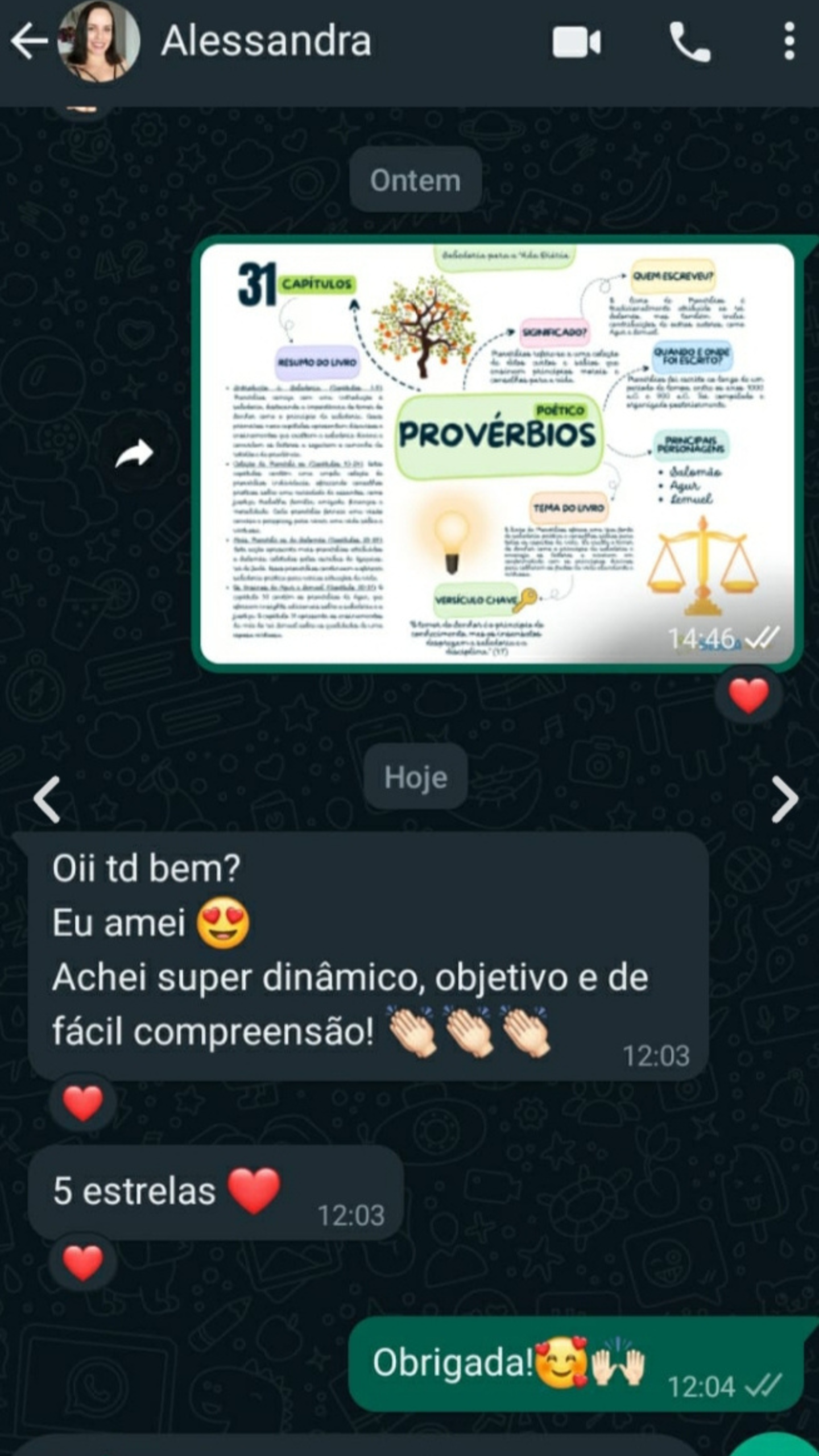View the heart reaction under "Eu amei" message
The height and width of the screenshot is (1456, 819).
(x=83, y=1103)
